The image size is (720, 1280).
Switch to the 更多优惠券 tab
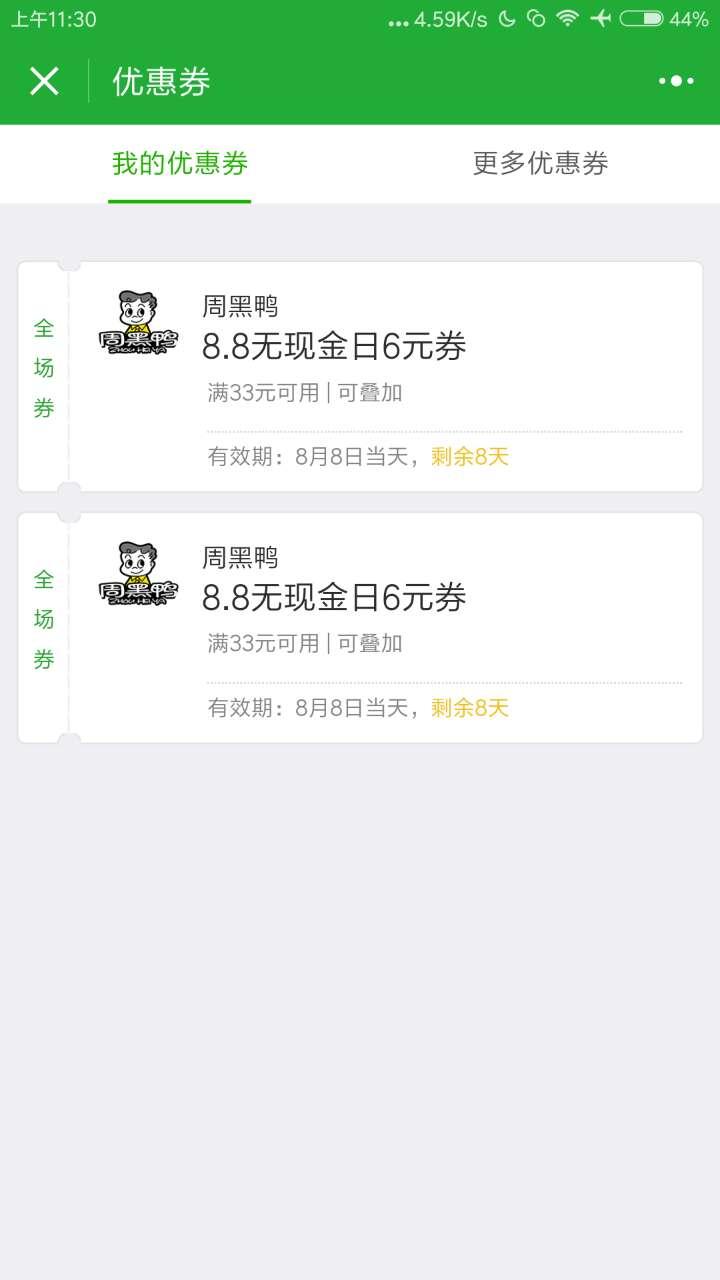point(540,164)
